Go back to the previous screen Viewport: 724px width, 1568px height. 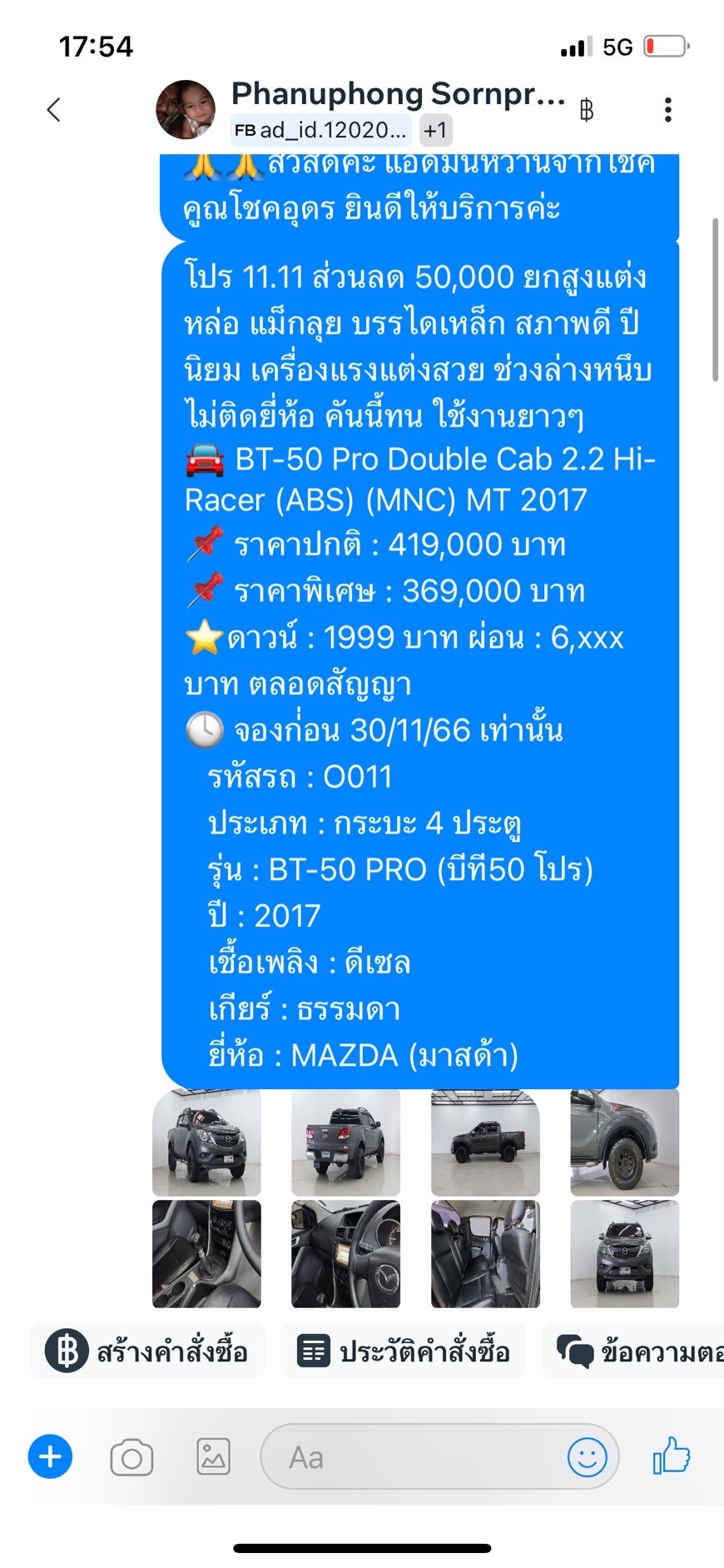(x=53, y=110)
